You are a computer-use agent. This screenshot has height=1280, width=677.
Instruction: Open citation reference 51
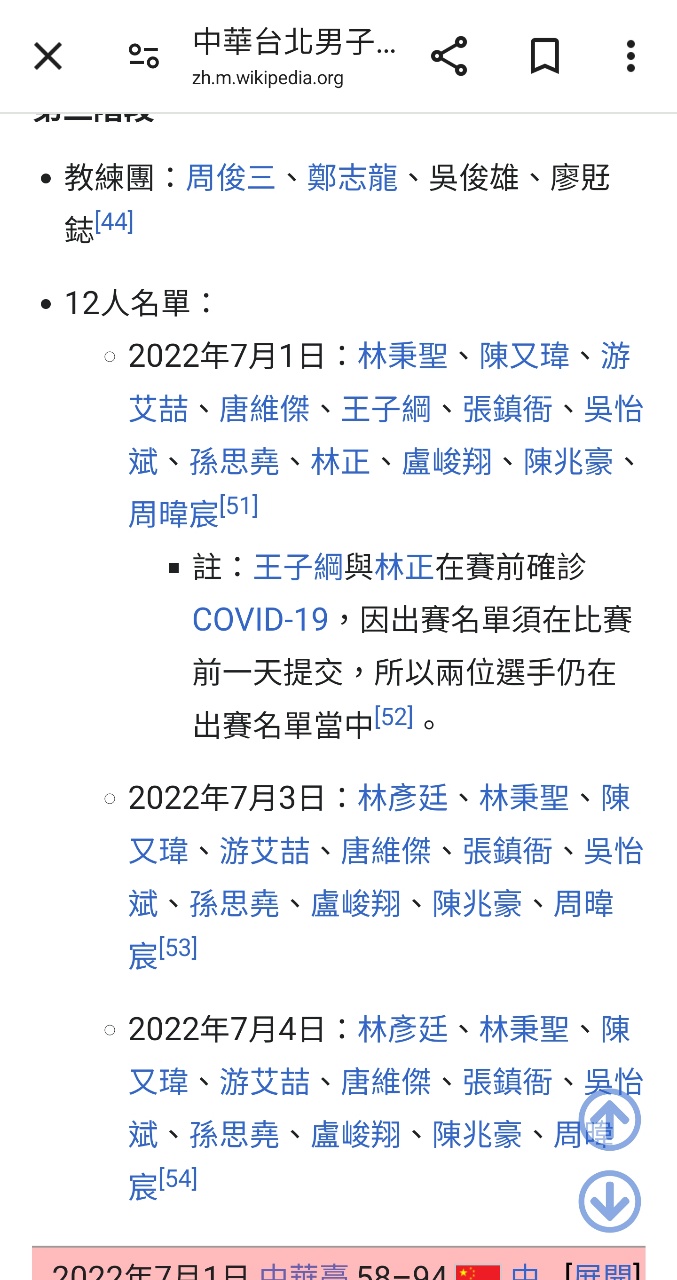(239, 506)
